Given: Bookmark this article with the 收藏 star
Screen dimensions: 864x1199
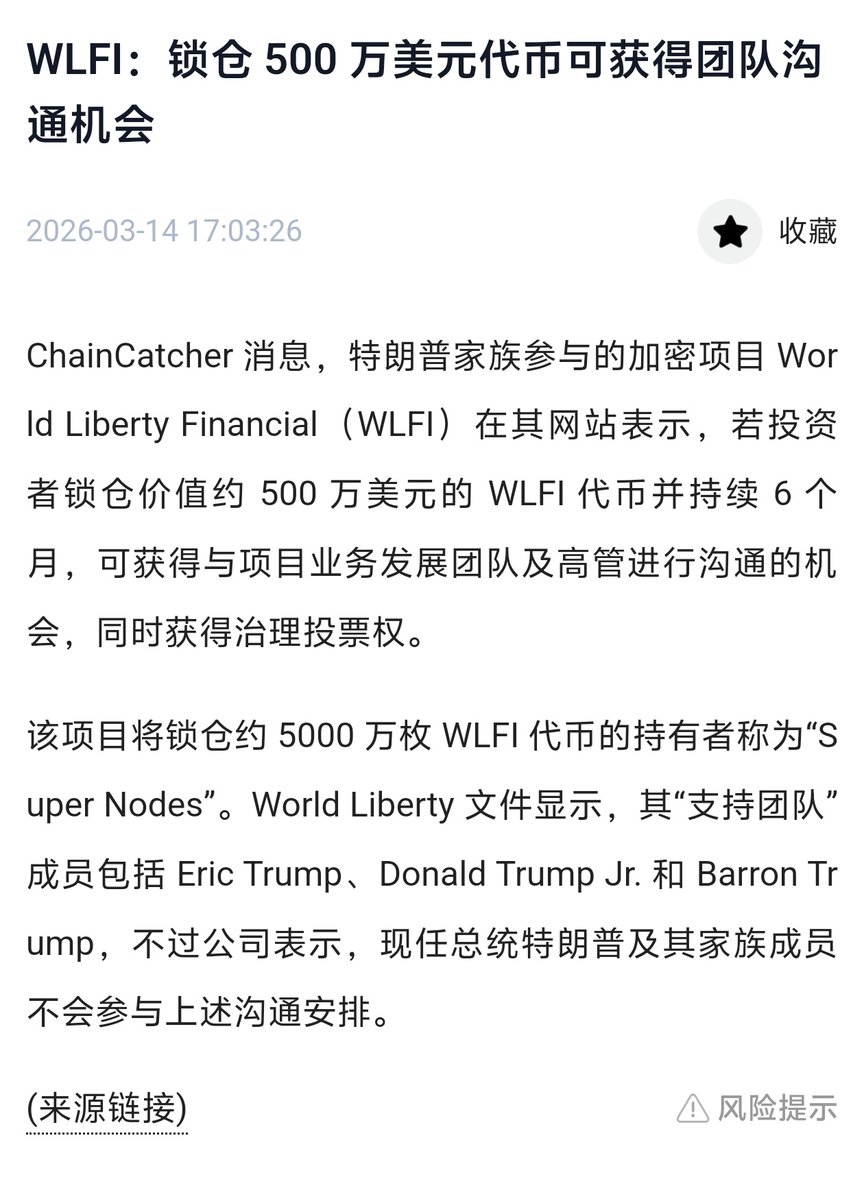Looking at the screenshot, I should tap(730, 232).
